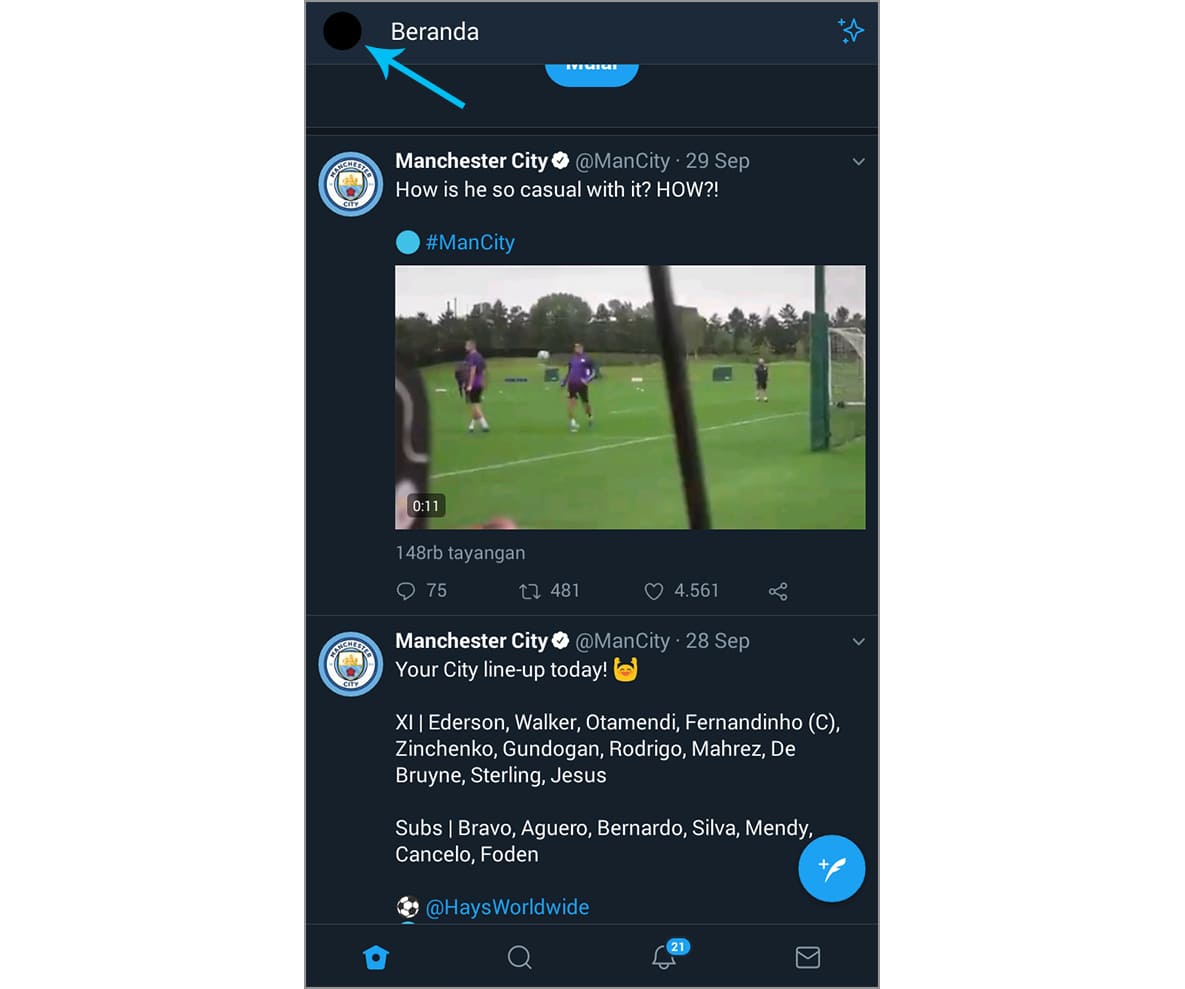
Task: Open the profile avatar drawer menu
Action: pos(342,31)
